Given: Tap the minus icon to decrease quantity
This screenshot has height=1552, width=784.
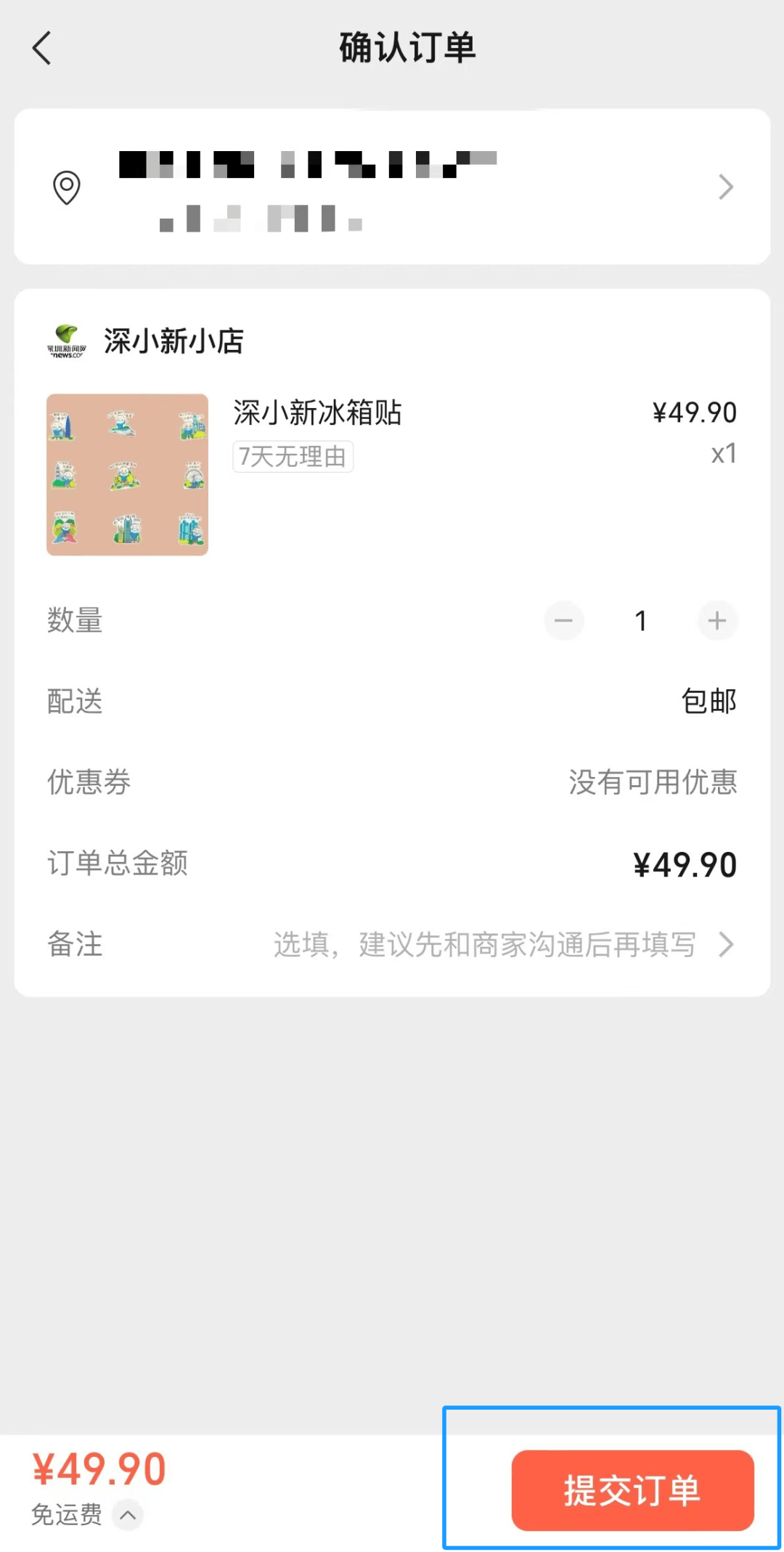Looking at the screenshot, I should tap(564, 621).
